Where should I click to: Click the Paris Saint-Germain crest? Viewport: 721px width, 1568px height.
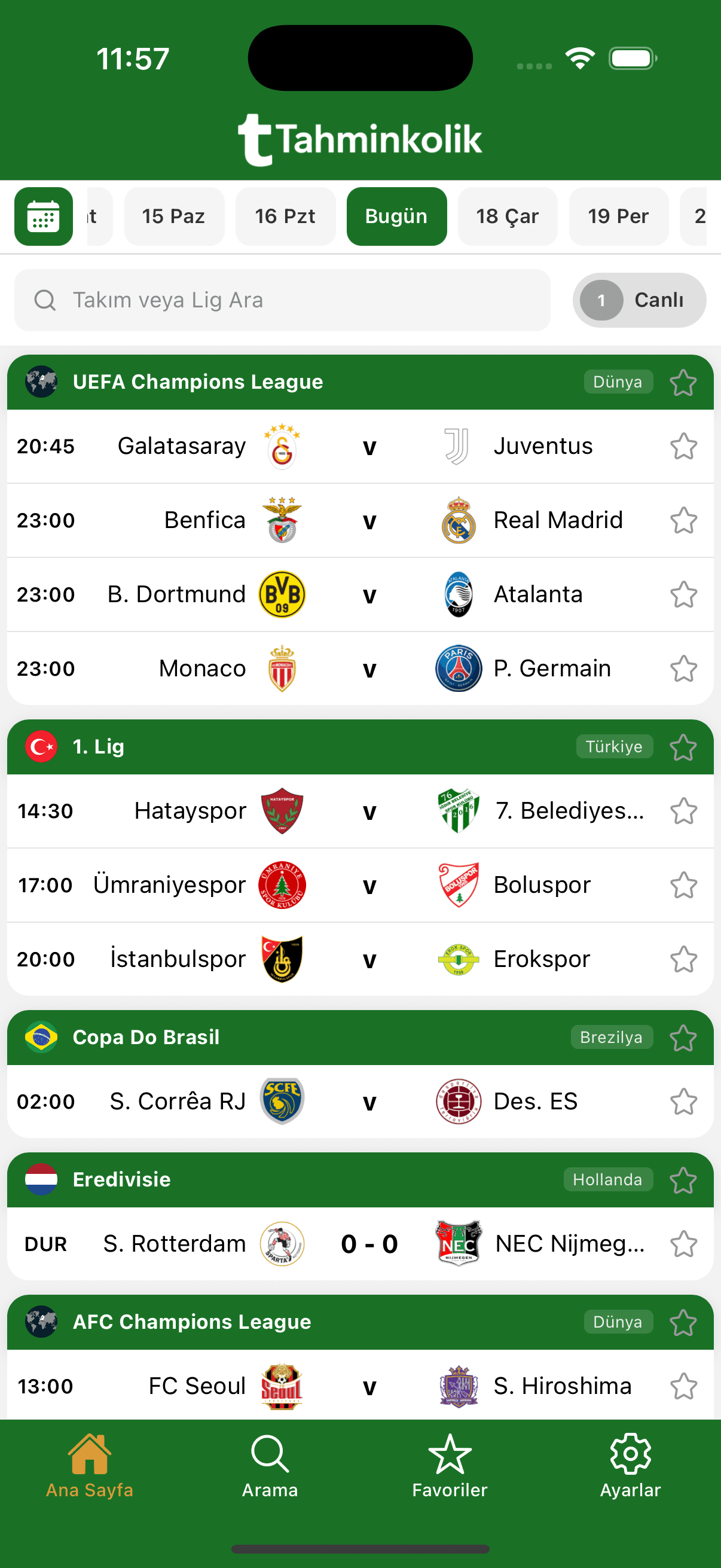pyautogui.click(x=458, y=668)
